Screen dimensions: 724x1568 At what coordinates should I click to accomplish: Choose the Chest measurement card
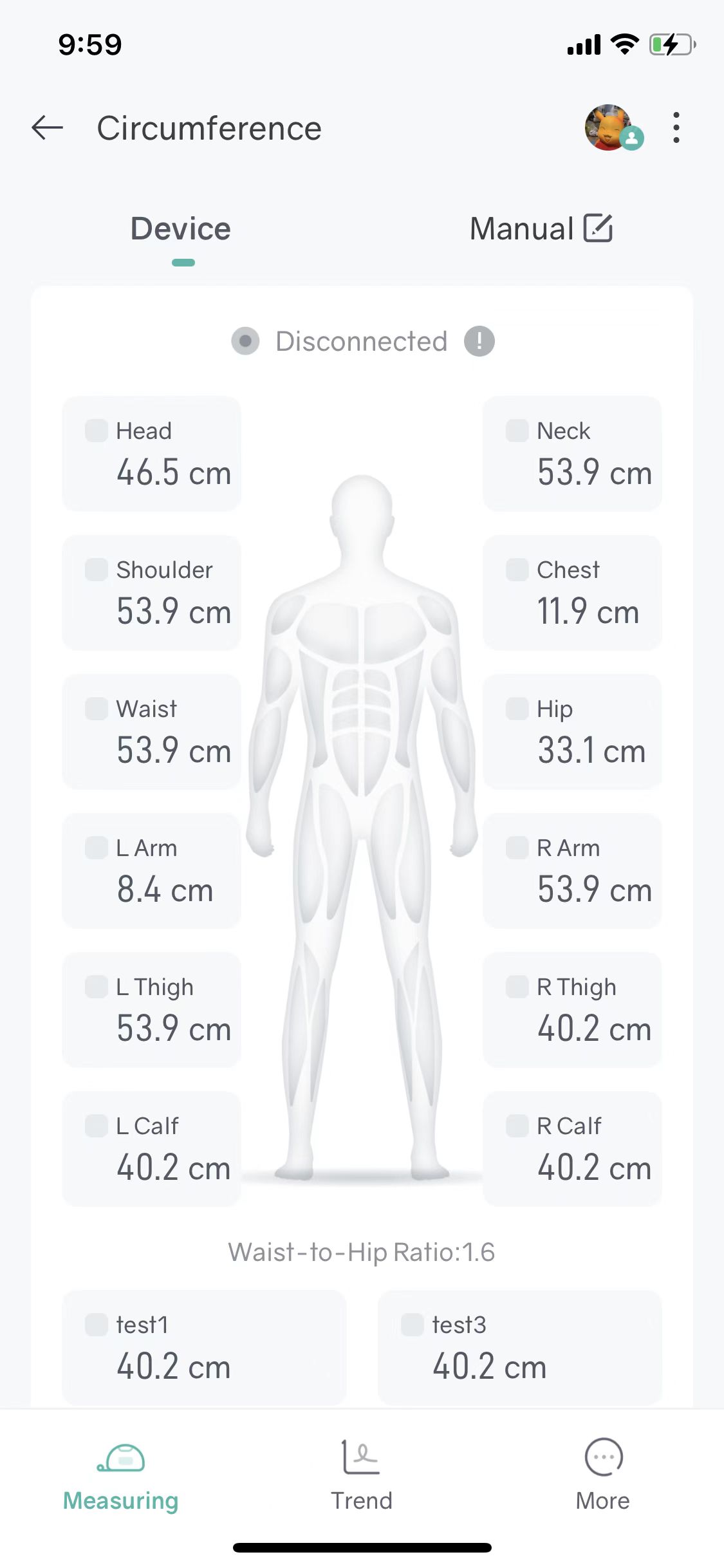pos(572,593)
